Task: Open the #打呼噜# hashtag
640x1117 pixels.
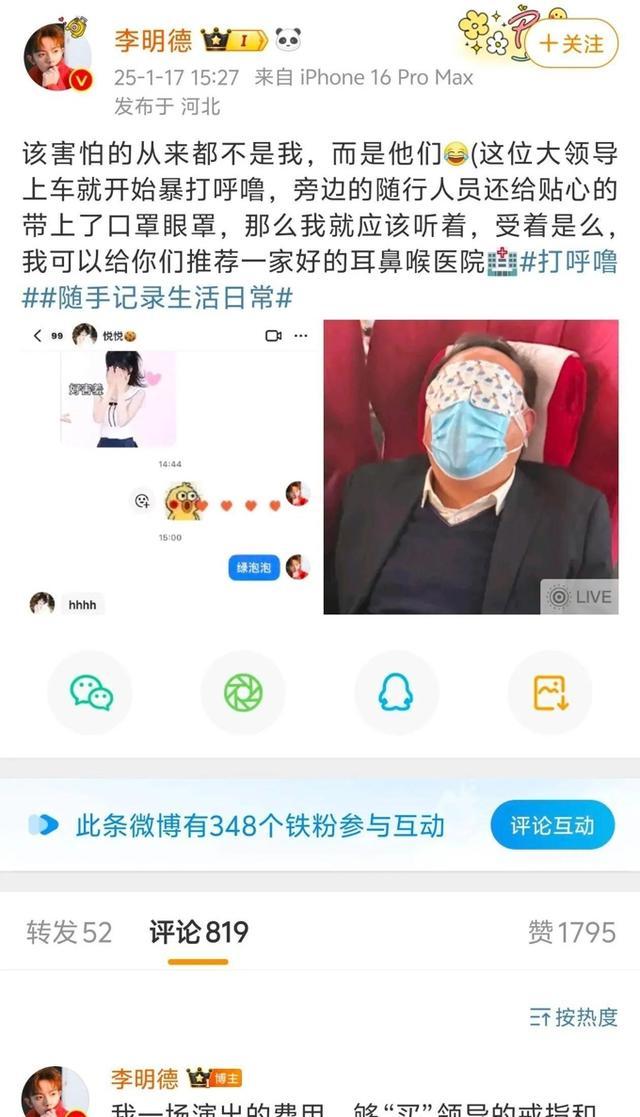Action: [569, 263]
